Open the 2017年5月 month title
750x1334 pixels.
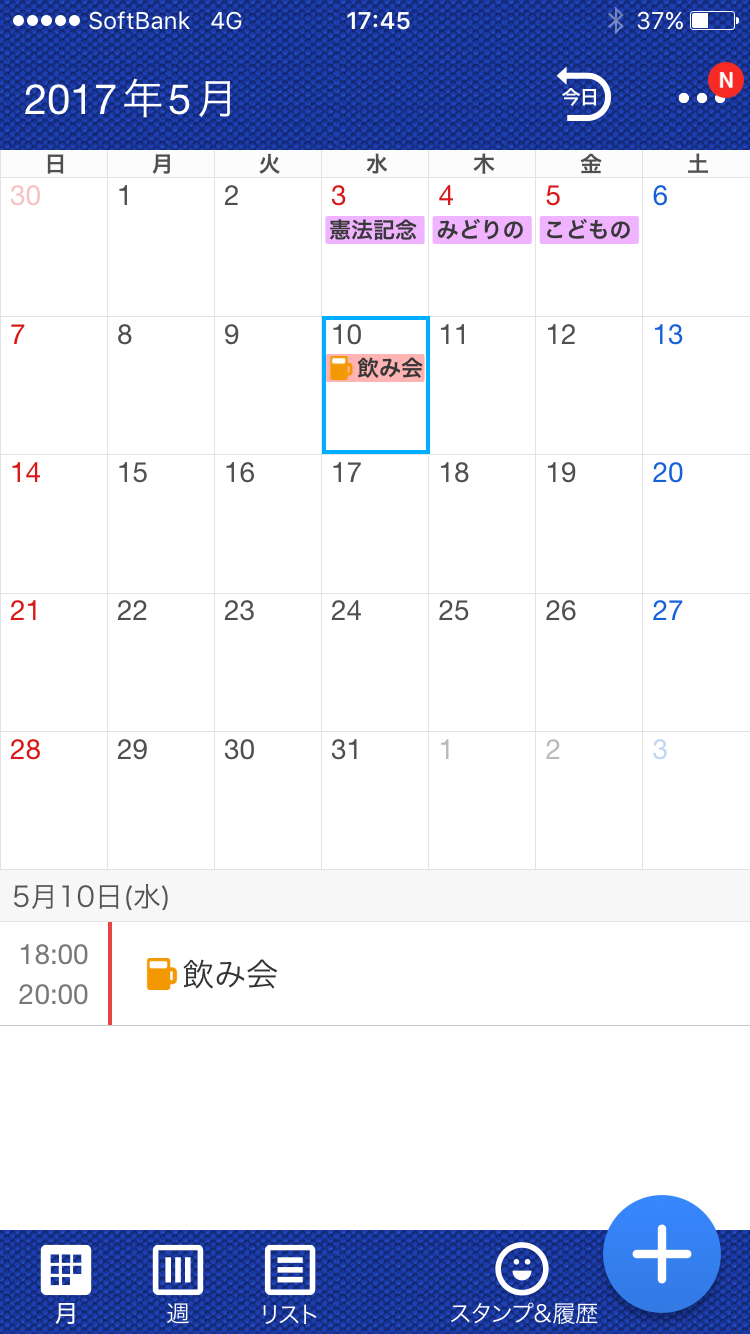129,98
